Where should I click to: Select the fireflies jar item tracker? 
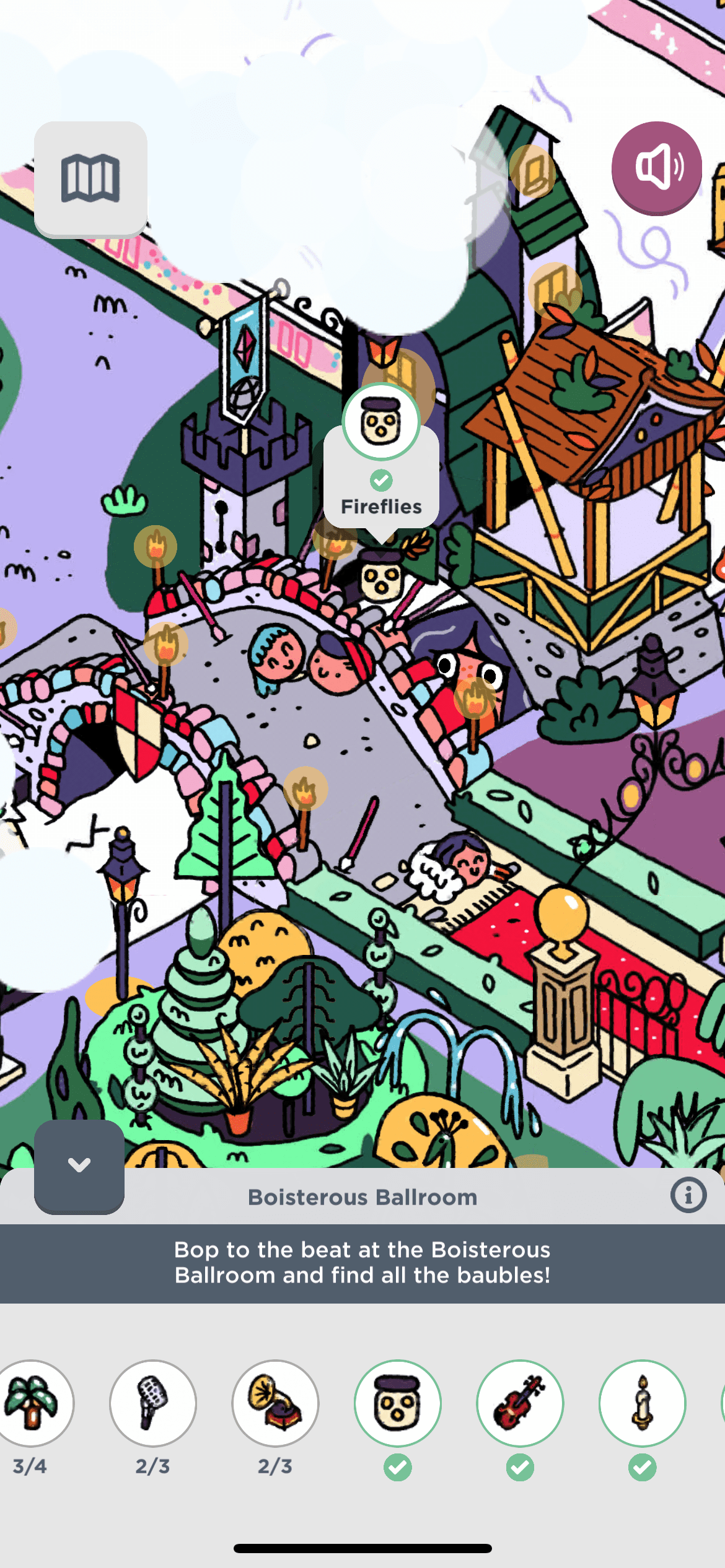pos(397,1403)
